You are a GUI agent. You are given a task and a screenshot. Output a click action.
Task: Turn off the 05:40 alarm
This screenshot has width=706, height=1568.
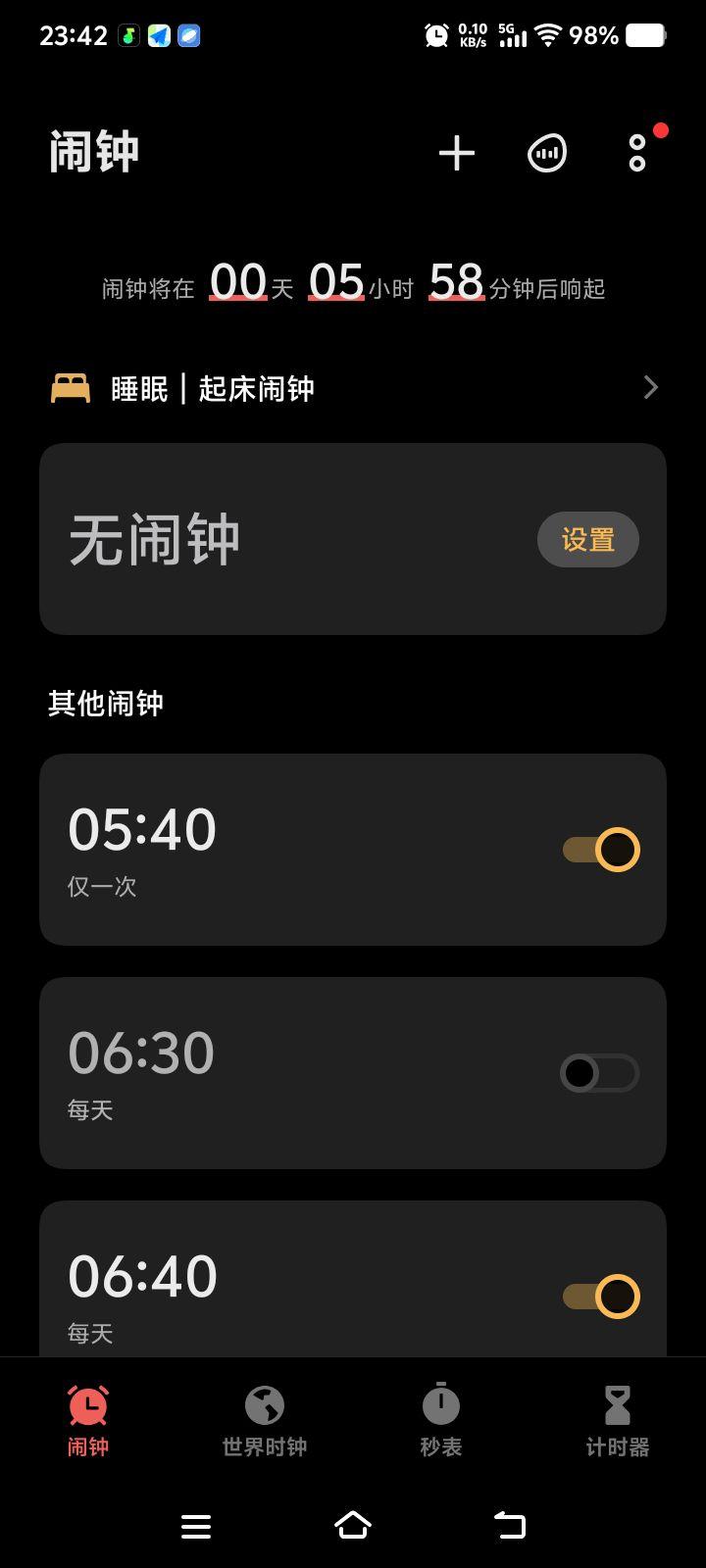tap(600, 850)
